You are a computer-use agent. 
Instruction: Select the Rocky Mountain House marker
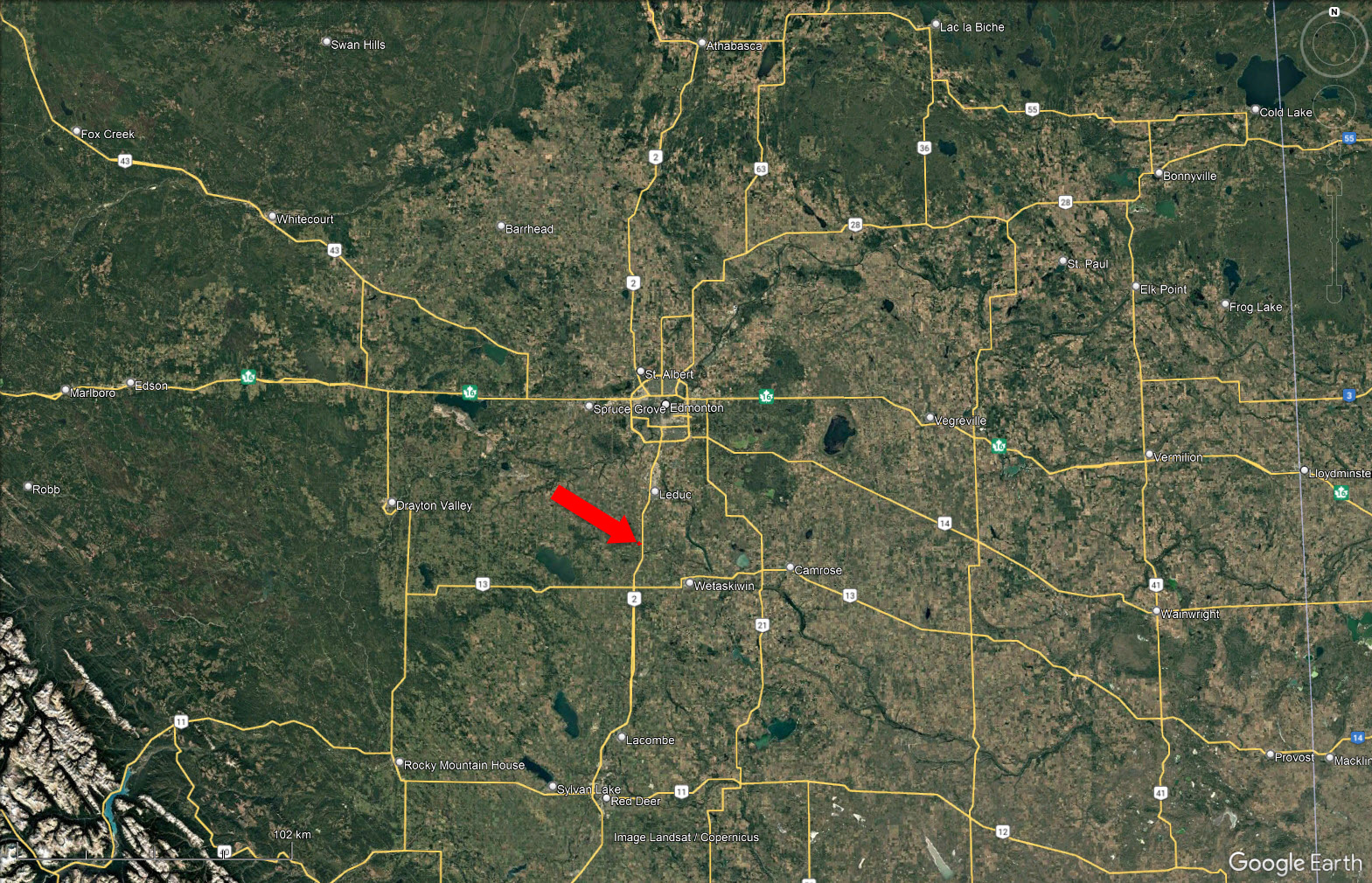(400, 762)
